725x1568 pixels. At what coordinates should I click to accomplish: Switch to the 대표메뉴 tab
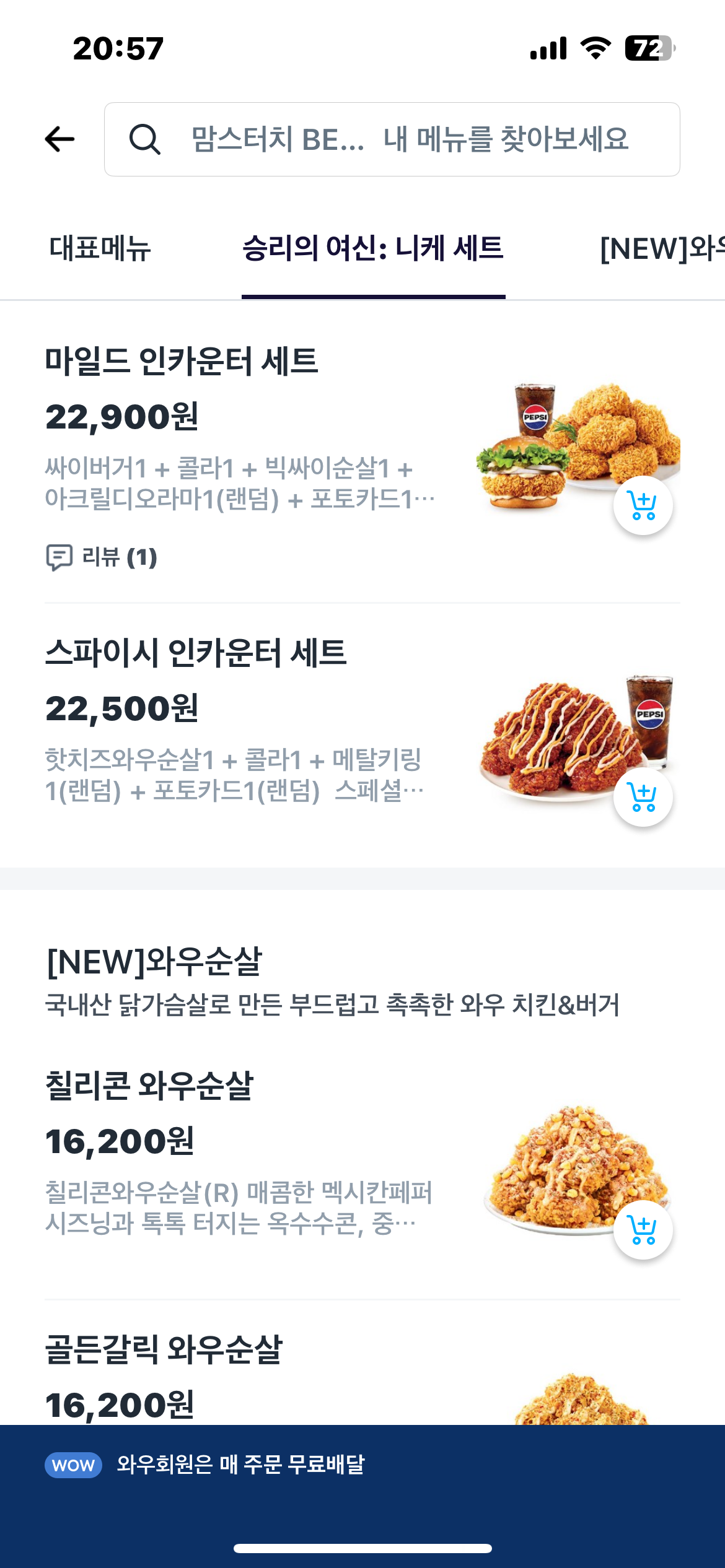tap(100, 249)
